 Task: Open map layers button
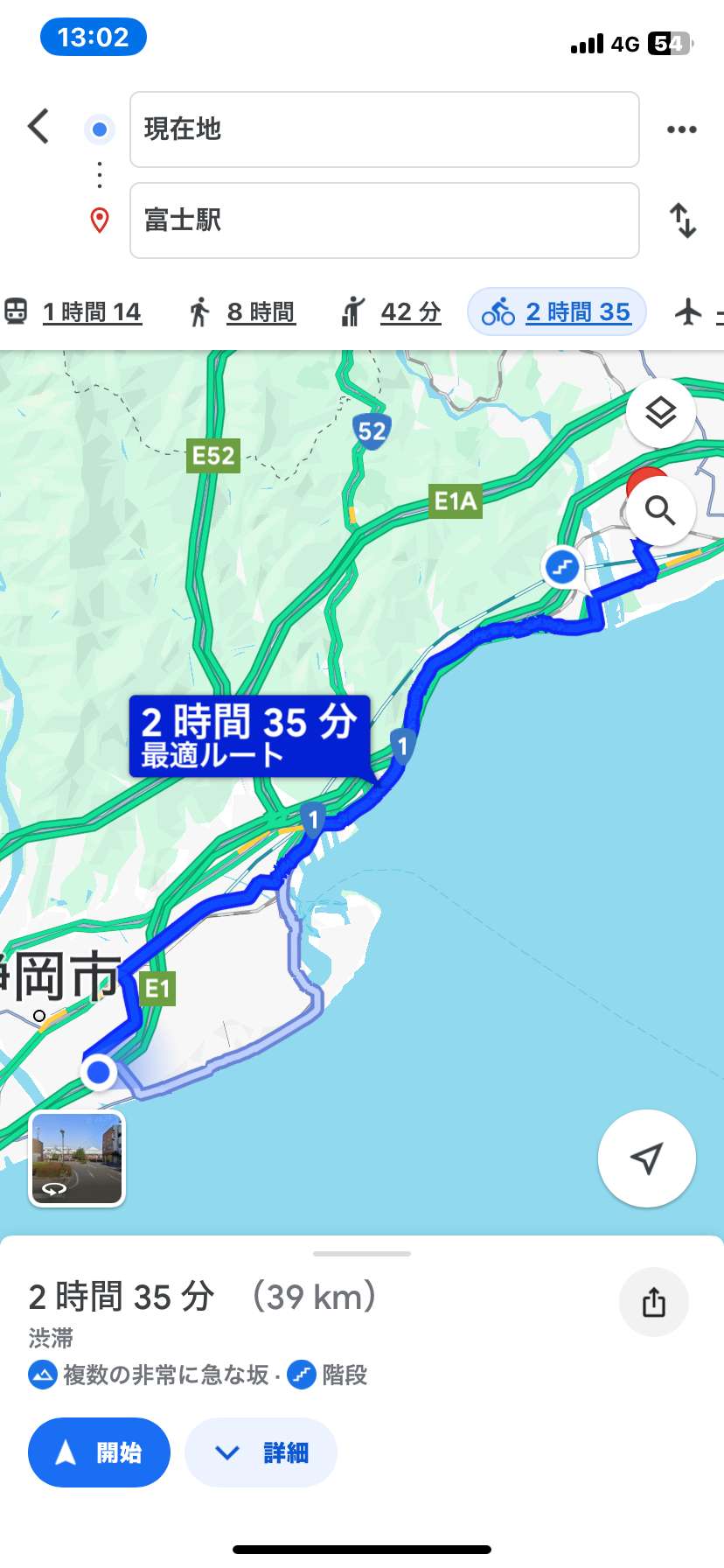click(x=661, y=412)
